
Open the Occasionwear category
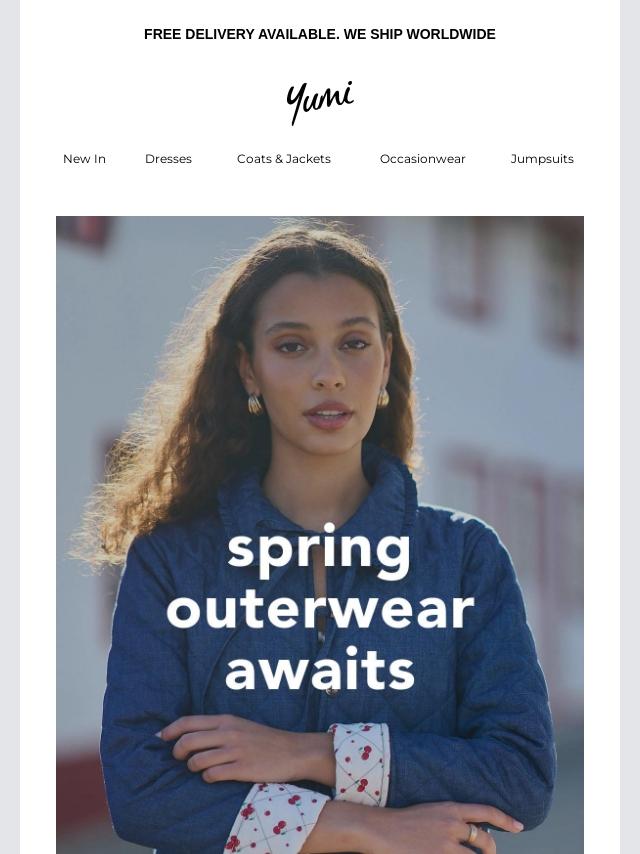tap(422, 159)
